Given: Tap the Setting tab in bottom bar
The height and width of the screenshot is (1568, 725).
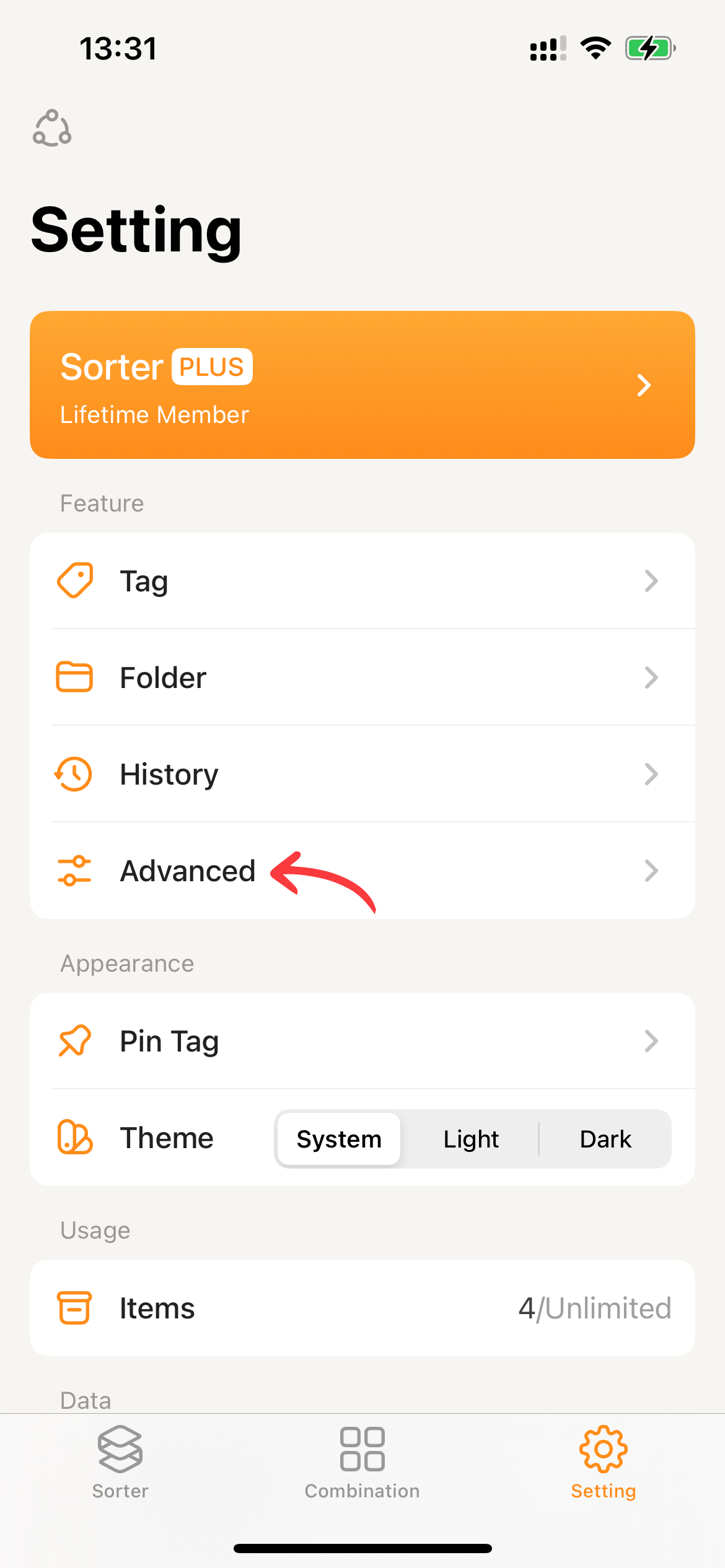Looking at the screenshot, I should click(x=603, y=1462).
